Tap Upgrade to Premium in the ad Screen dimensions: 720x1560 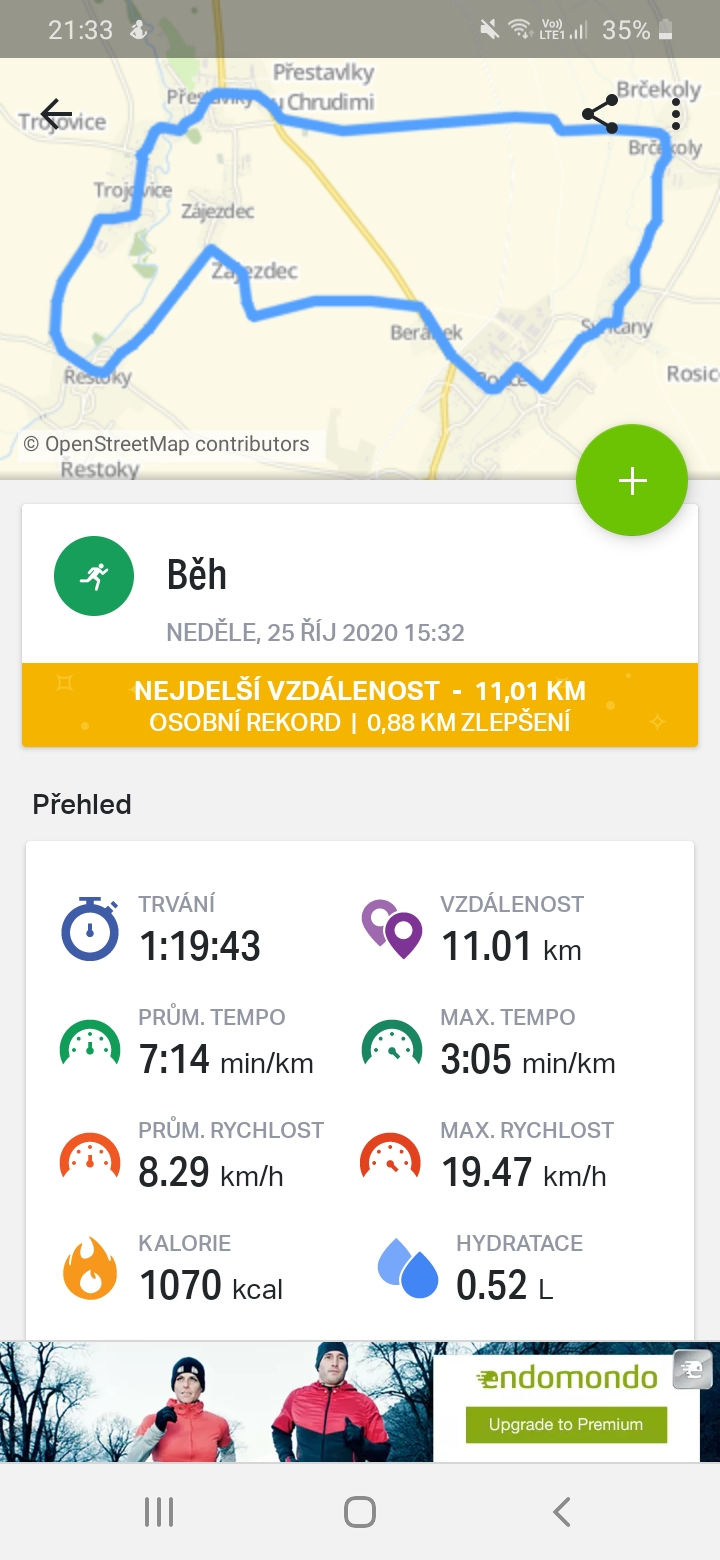coord(566,1424)
